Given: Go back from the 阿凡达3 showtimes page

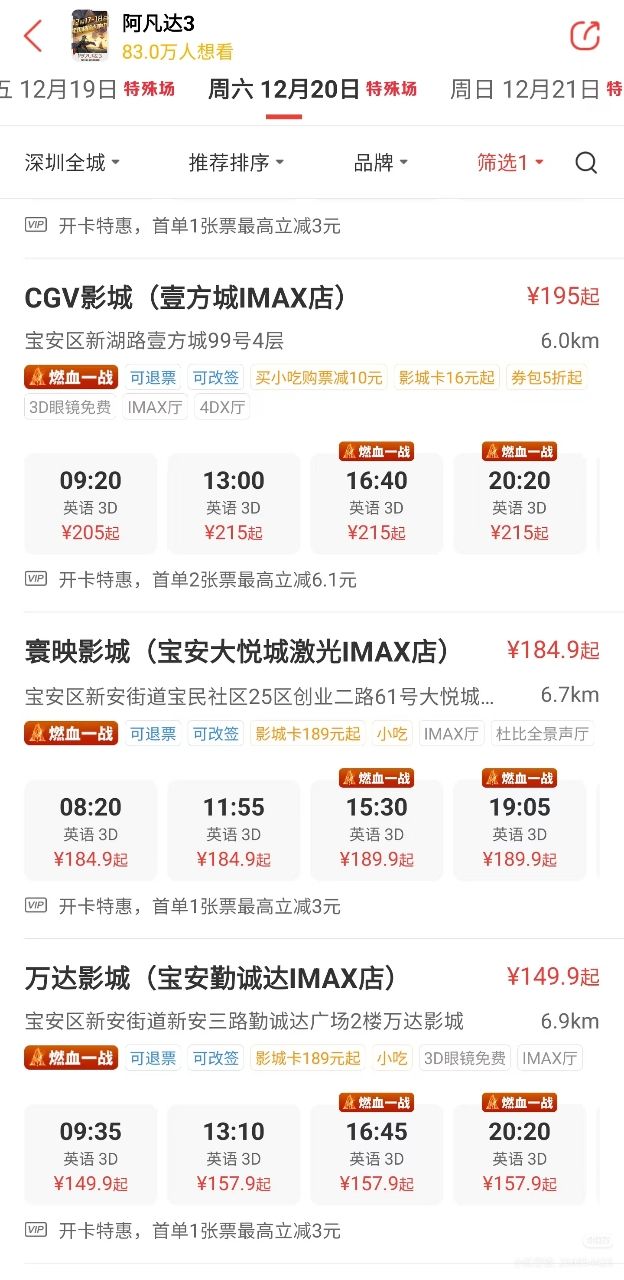Looking at the screenshot, I should (x=33, y=36).
